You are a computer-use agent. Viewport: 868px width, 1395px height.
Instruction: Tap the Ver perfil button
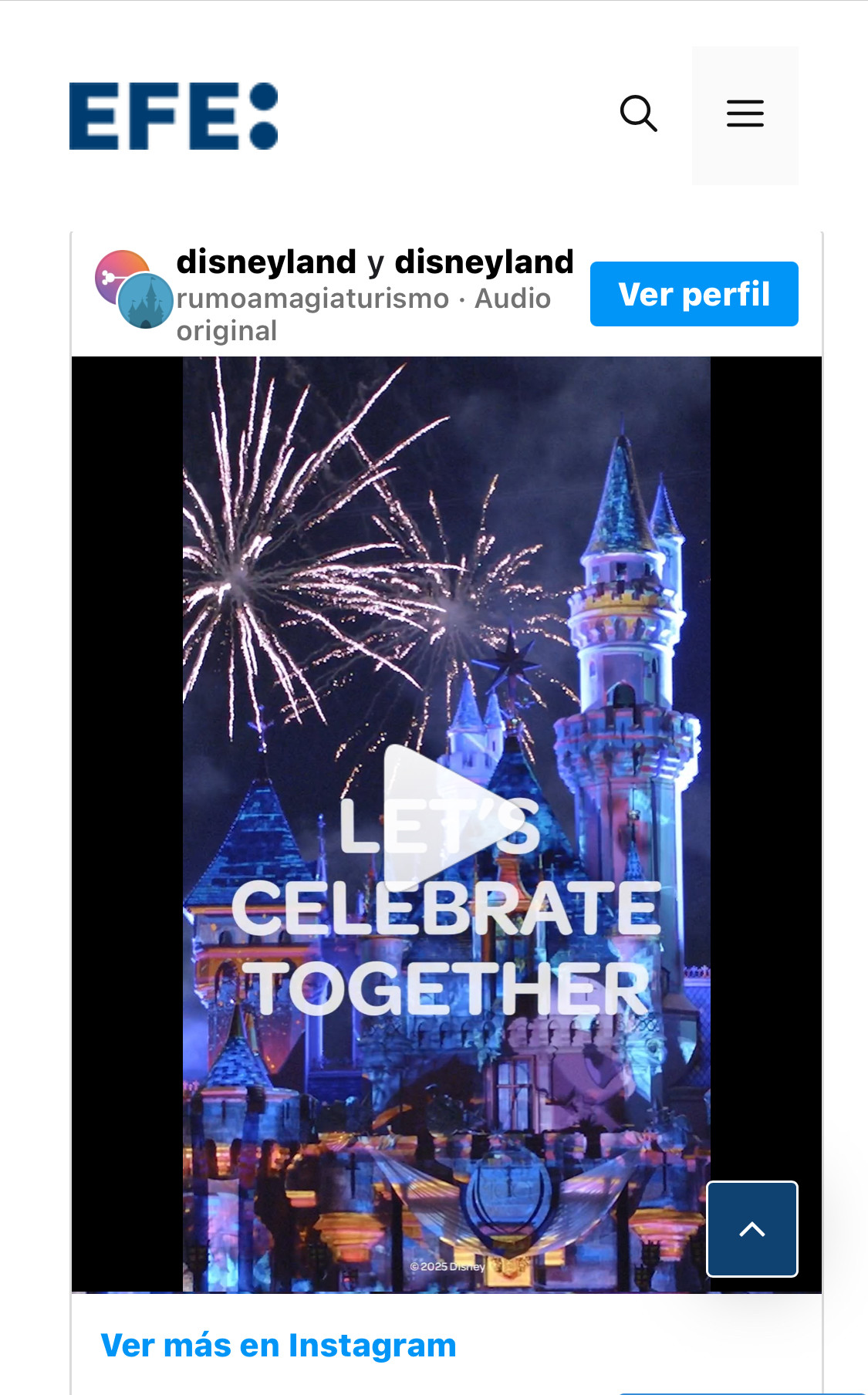694,294
